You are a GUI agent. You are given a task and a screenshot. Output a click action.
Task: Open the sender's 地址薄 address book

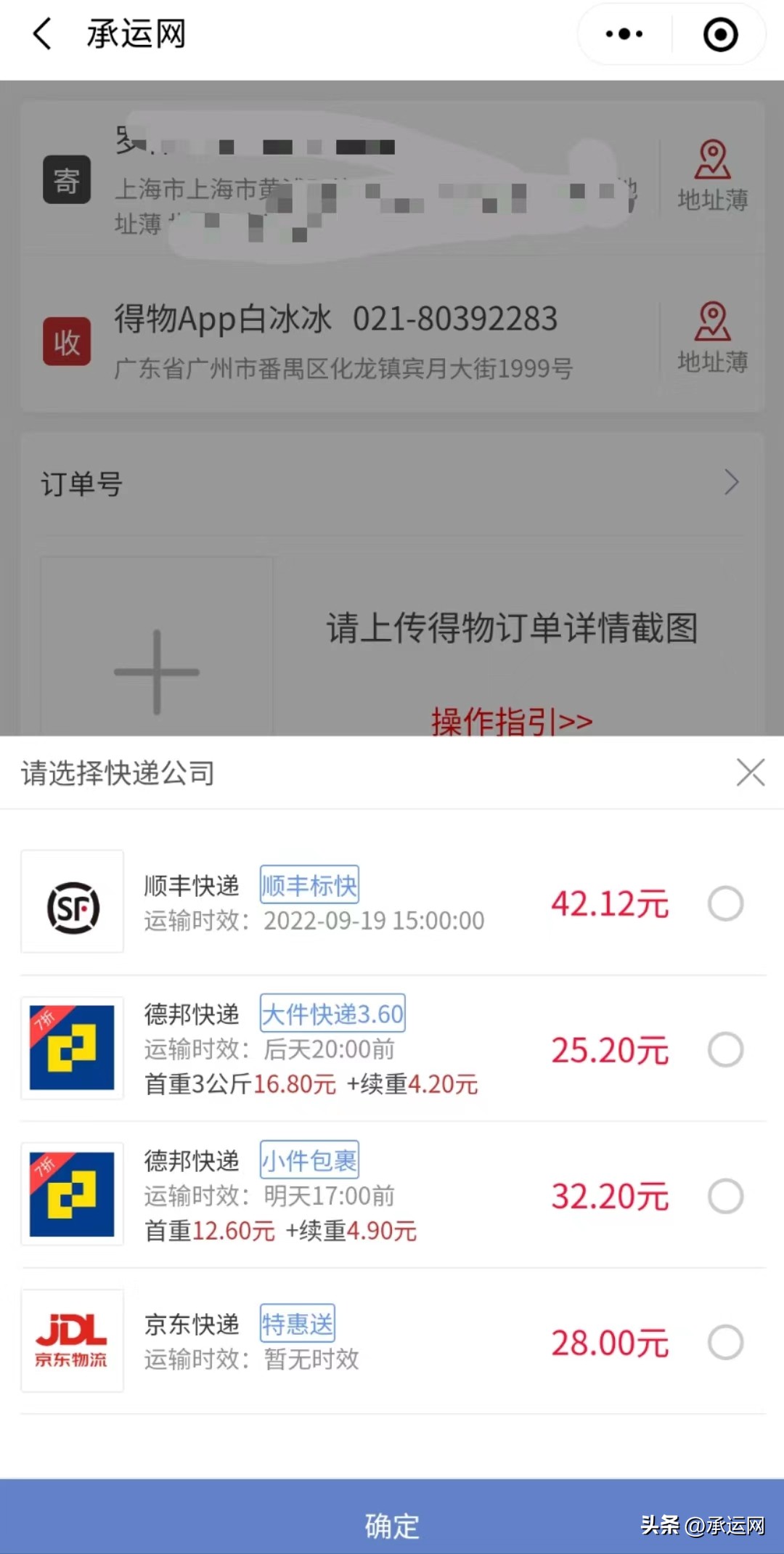click(712, 180)
